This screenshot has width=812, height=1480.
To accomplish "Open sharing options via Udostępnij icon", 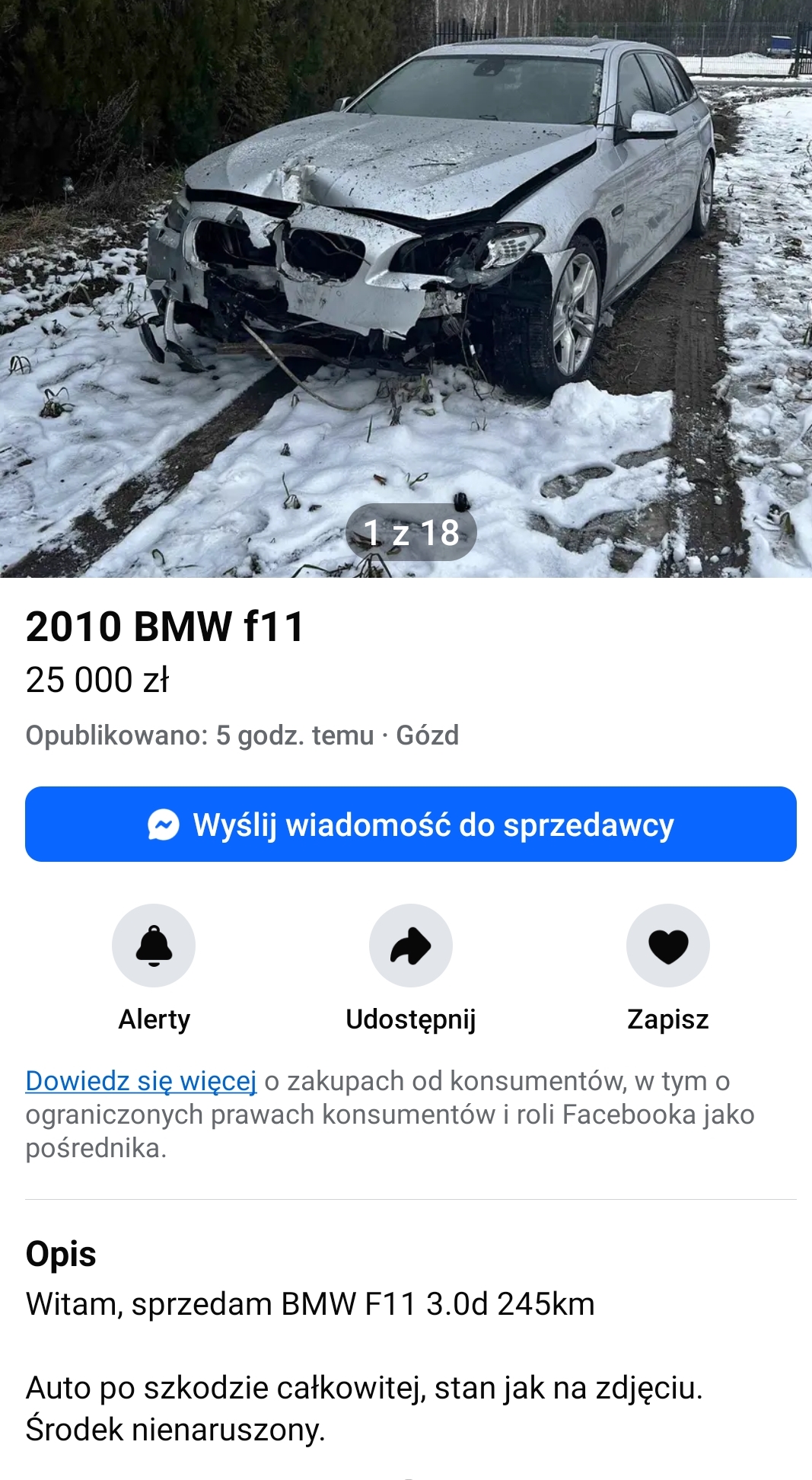I will click(x=410, y=945).
